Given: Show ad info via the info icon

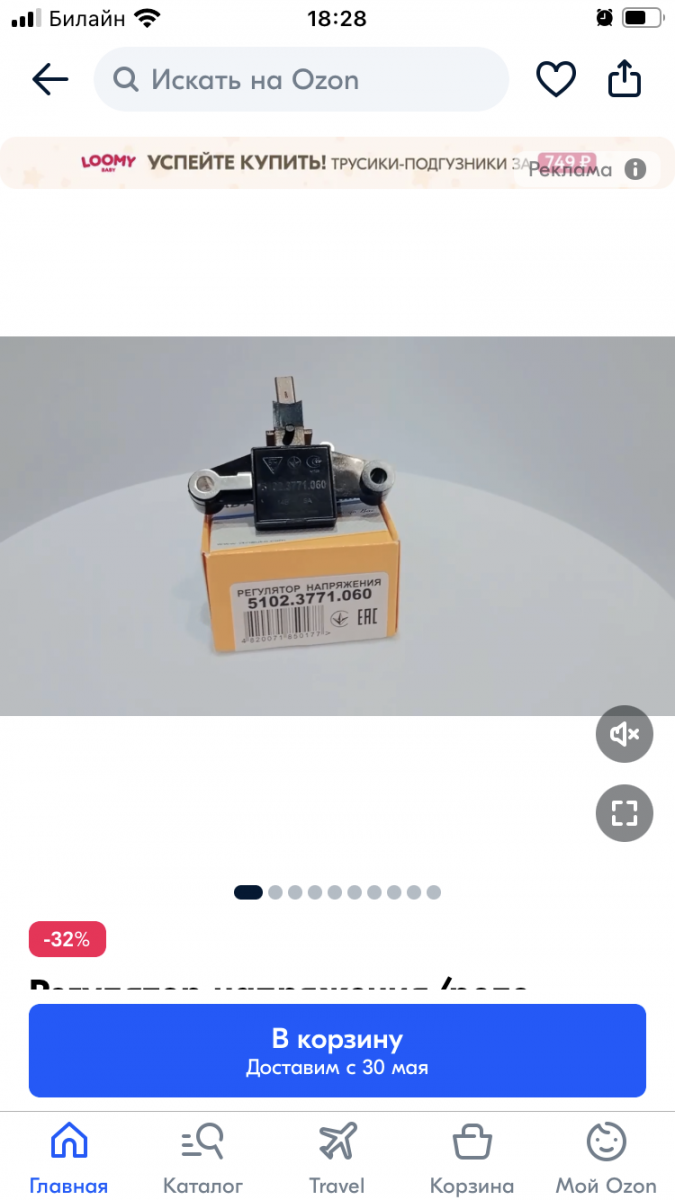Looking at the screenshot, I should click(x=635, y=169).
